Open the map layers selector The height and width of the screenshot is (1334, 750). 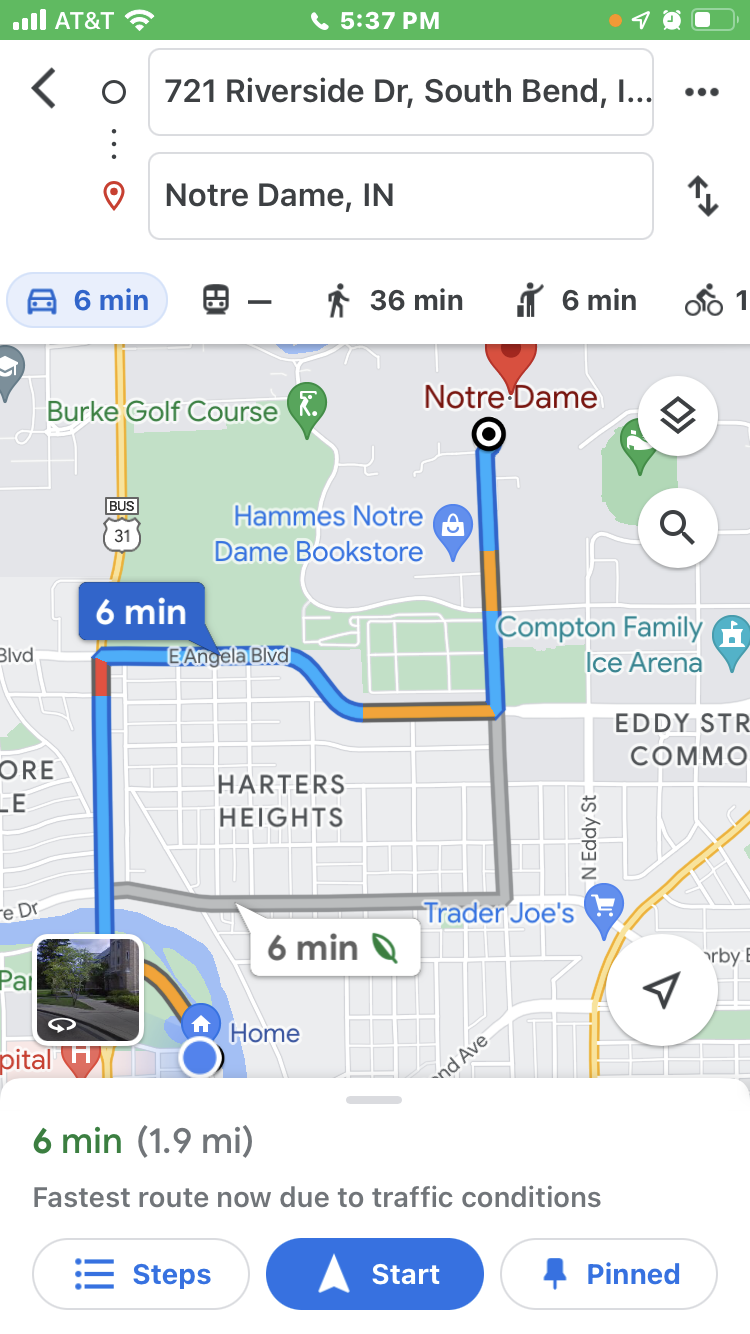pyautogui.click(x=677, y=415)
